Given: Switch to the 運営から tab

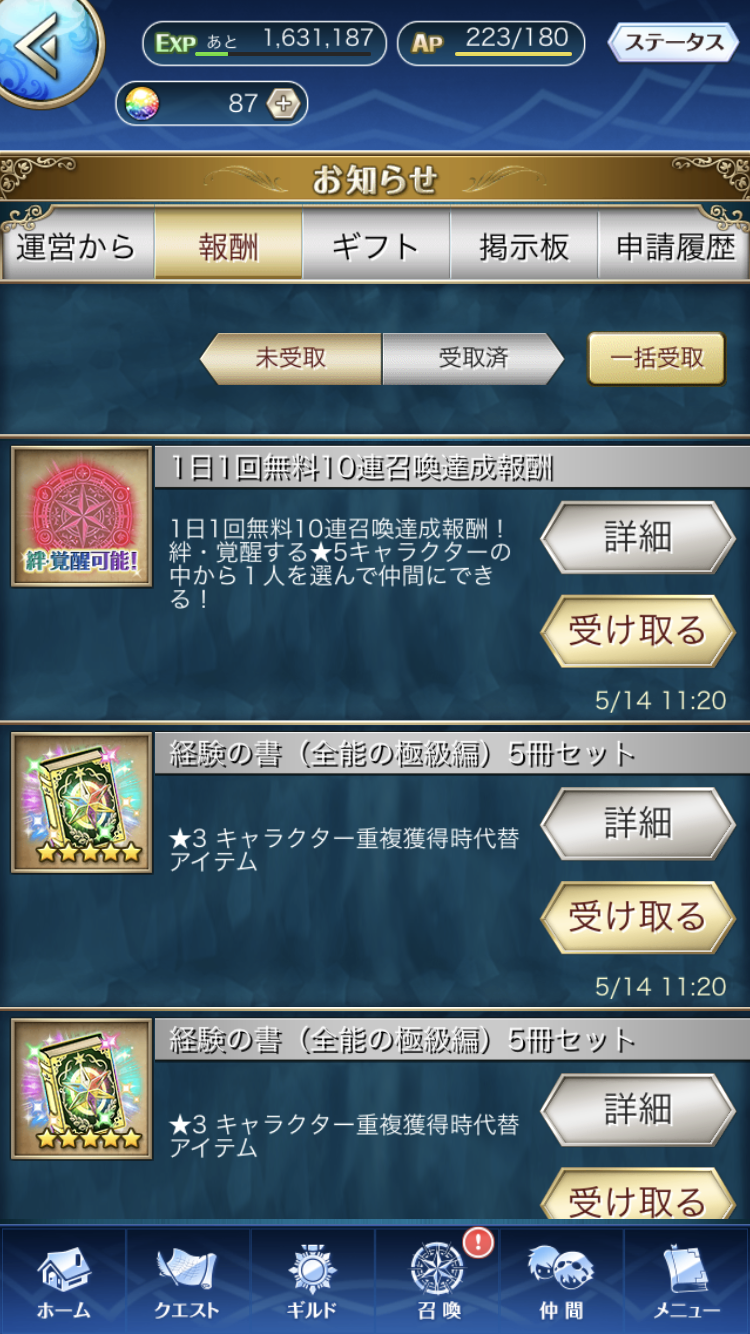Looking at the screenshot, I should [76, 246].
